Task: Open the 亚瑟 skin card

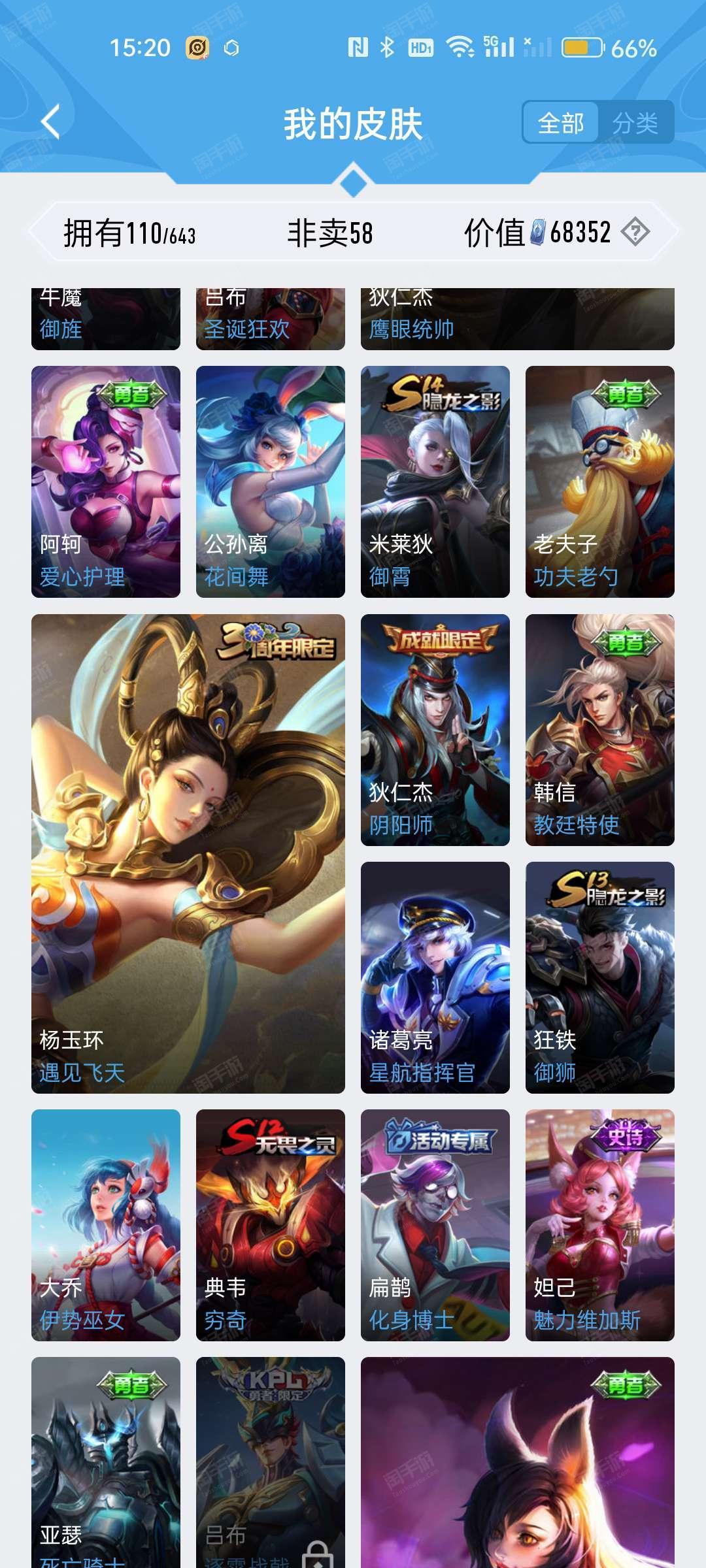Action: tap(106, 1462)
